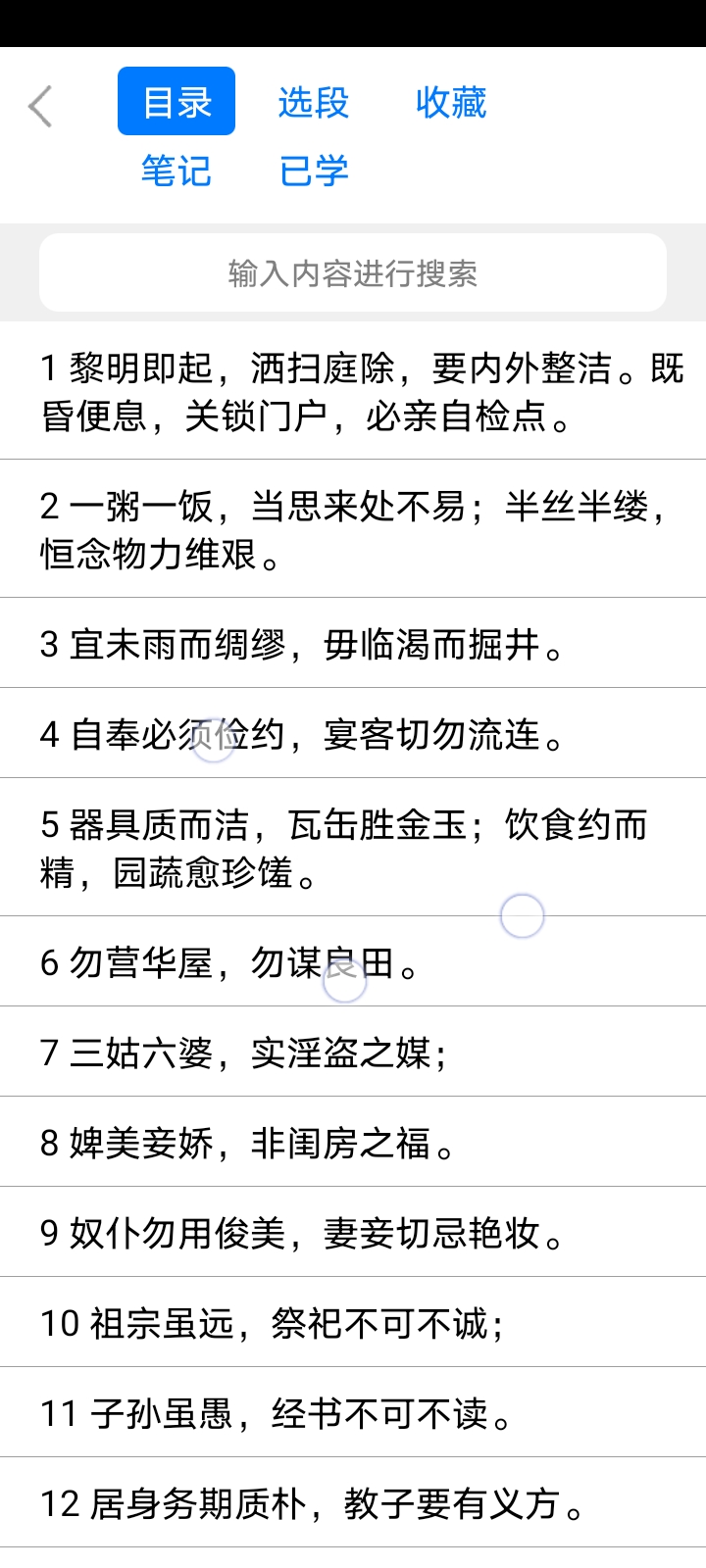Open entry 7 三姑六婆
Screen dimensions: 706x1568
click(353, 1052)
